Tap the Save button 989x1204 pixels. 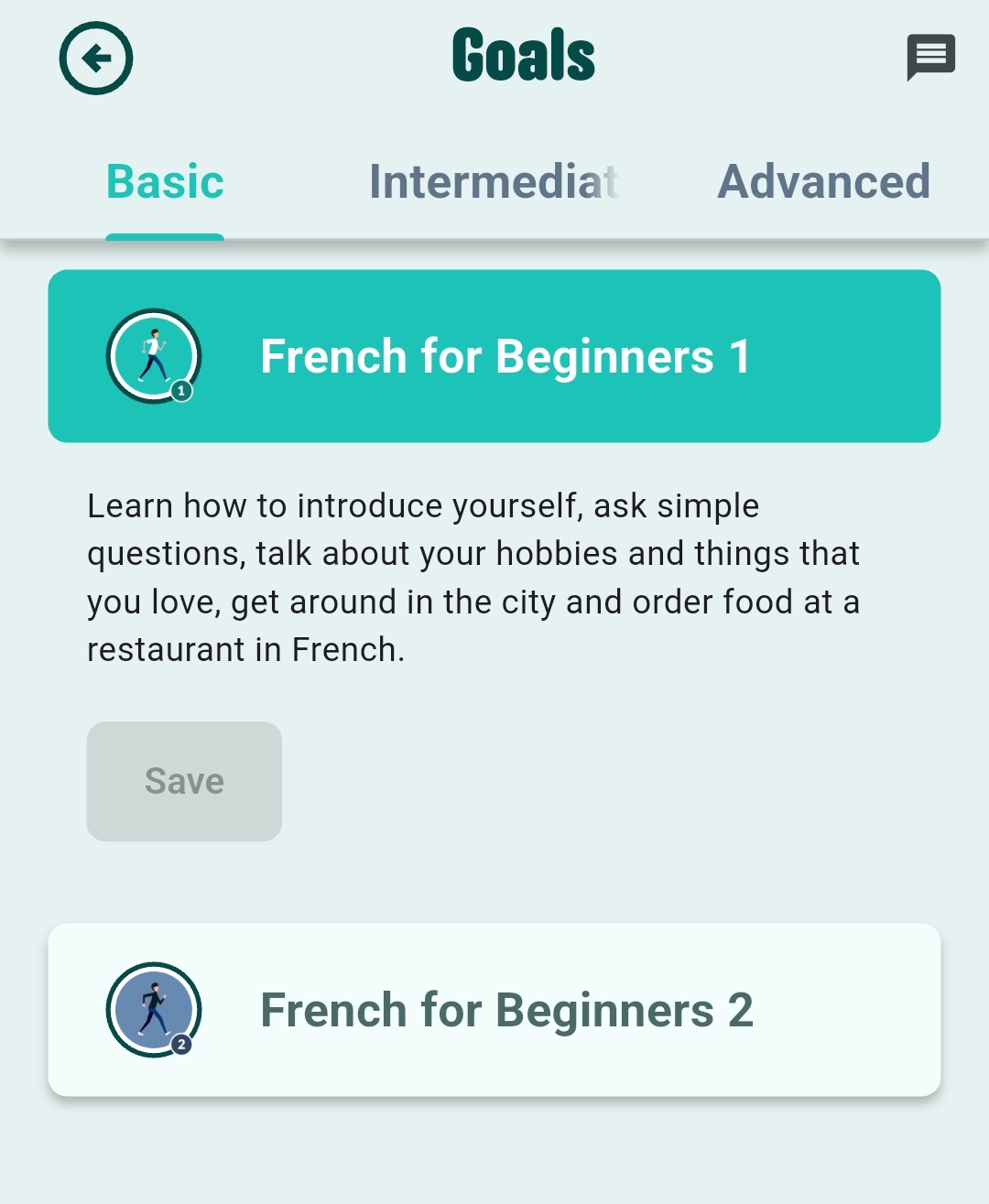tap(184, 781)
